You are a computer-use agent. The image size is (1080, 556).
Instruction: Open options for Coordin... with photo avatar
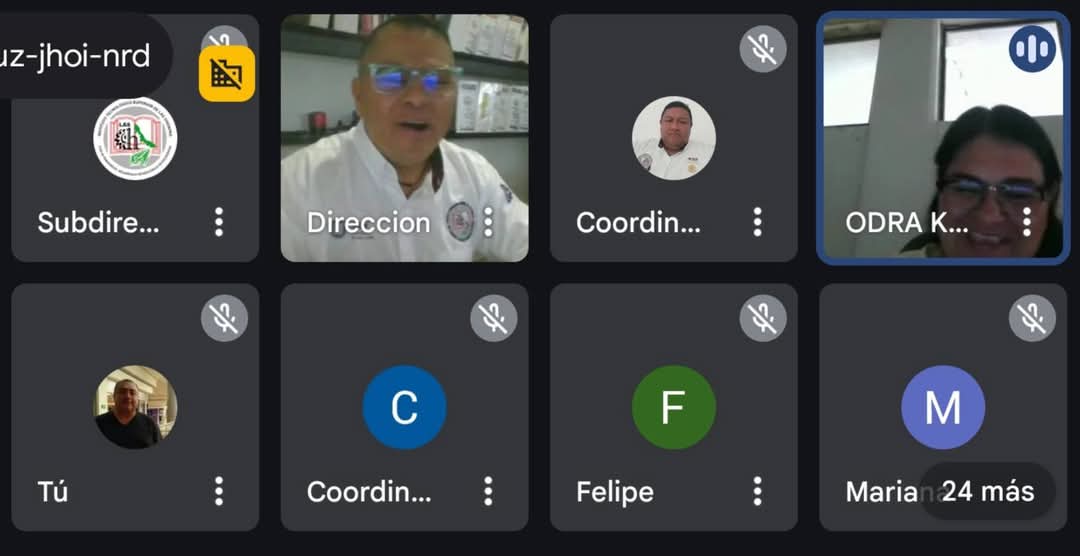(x=757, y=222)
